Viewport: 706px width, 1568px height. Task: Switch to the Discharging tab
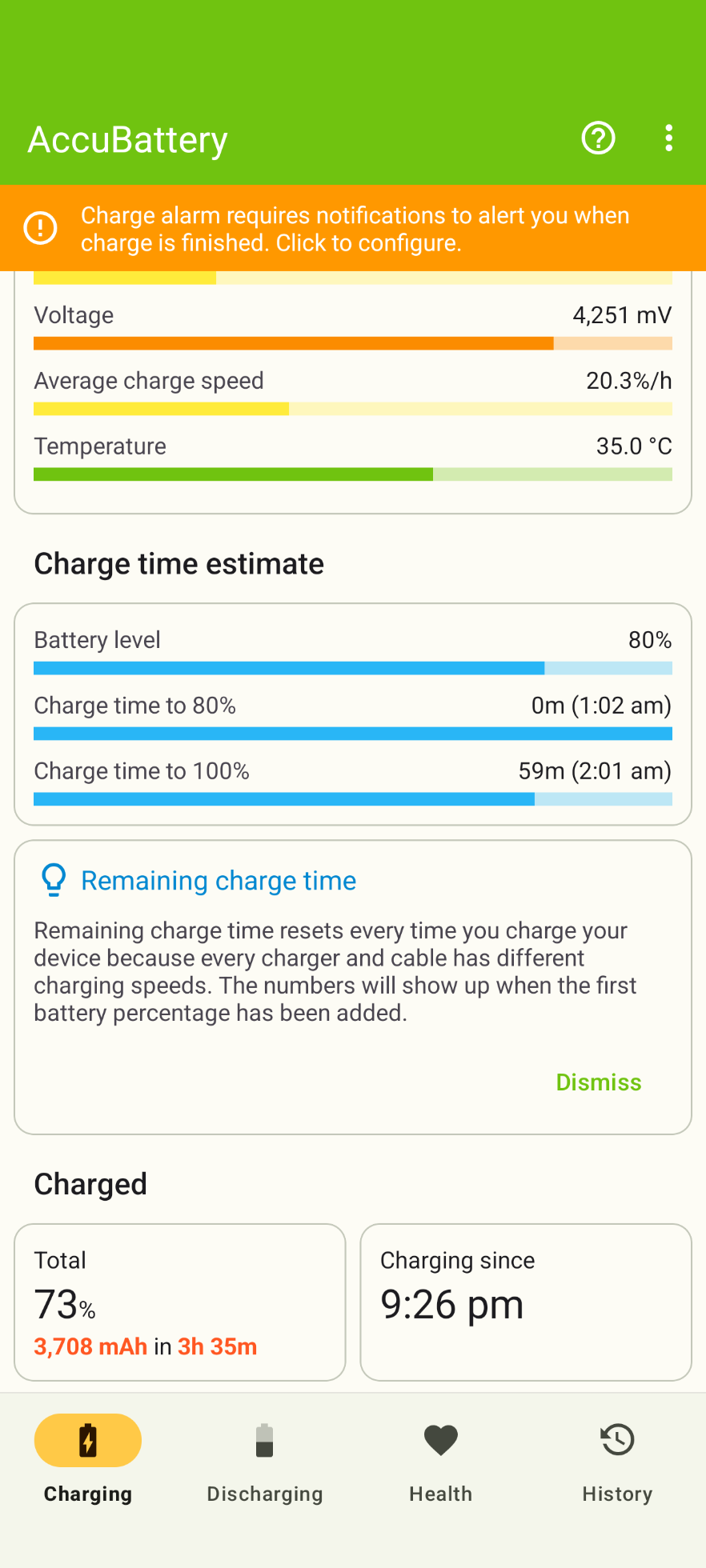(x=264, y=1460)
